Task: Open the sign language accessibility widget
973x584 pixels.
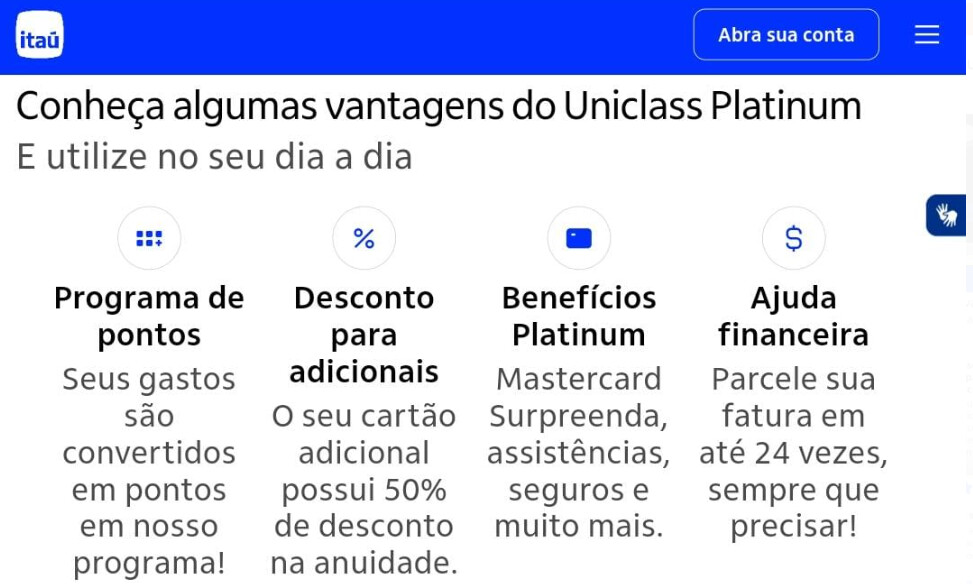Action: click(946, 214)
